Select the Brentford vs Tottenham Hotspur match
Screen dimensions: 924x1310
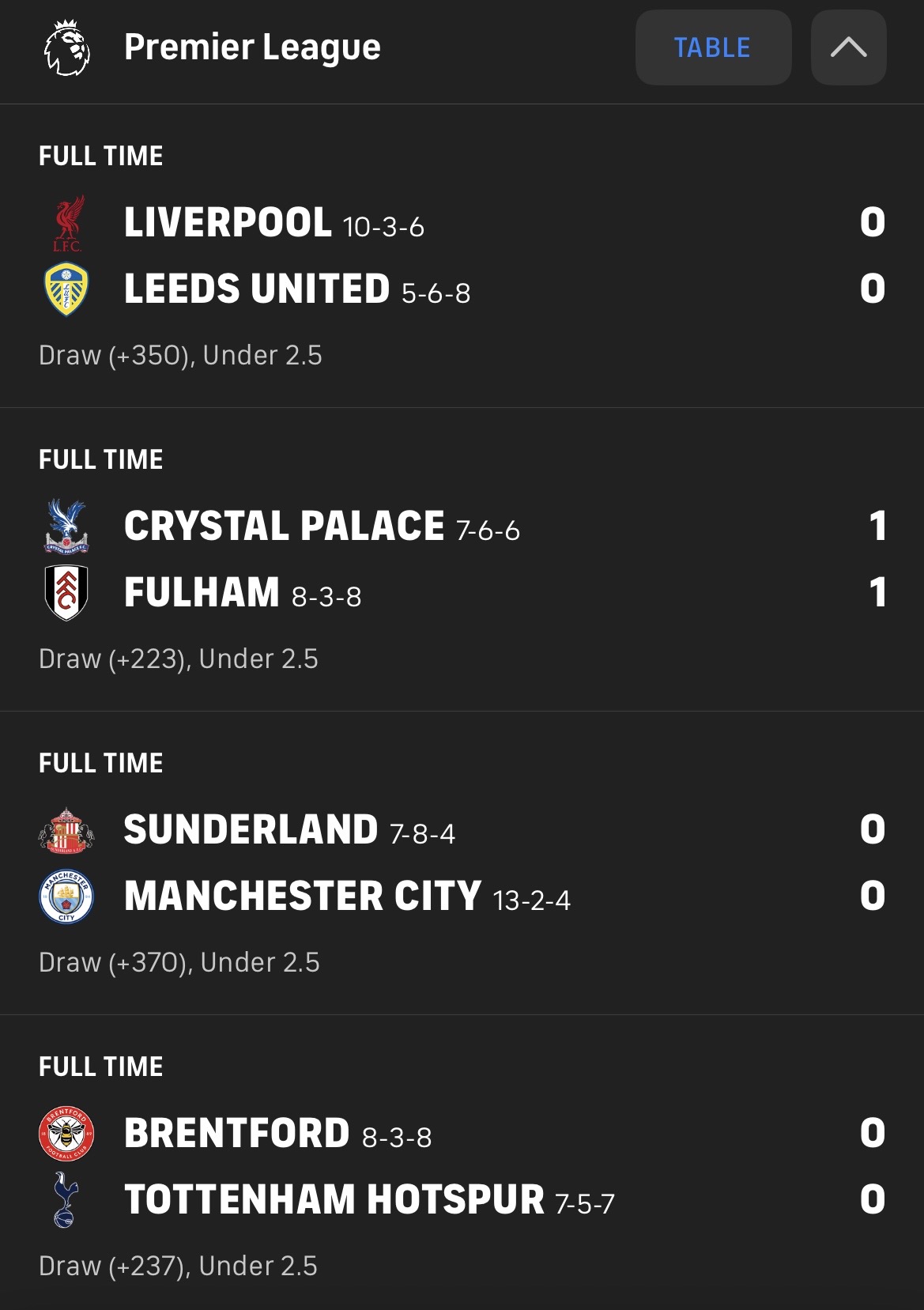(462, 1165)
